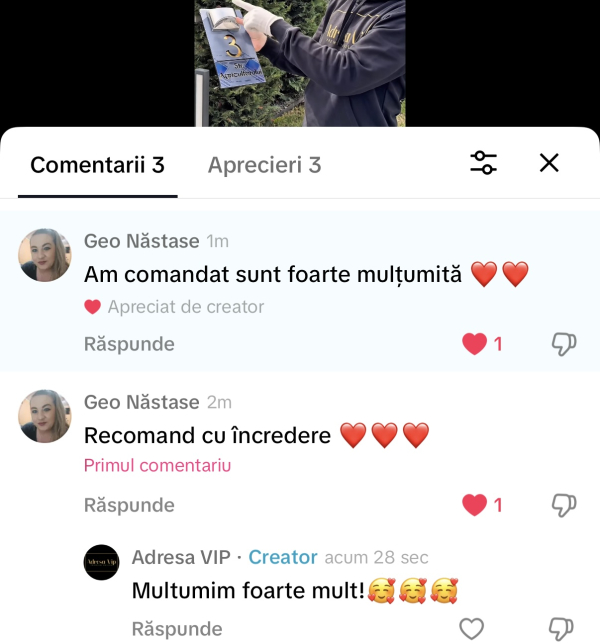Image resolution: width=600 pixels, height=644 pixels.
Task: Like the 'Am comandat sunt foarte mulțumită' comment
Action: 475,344
